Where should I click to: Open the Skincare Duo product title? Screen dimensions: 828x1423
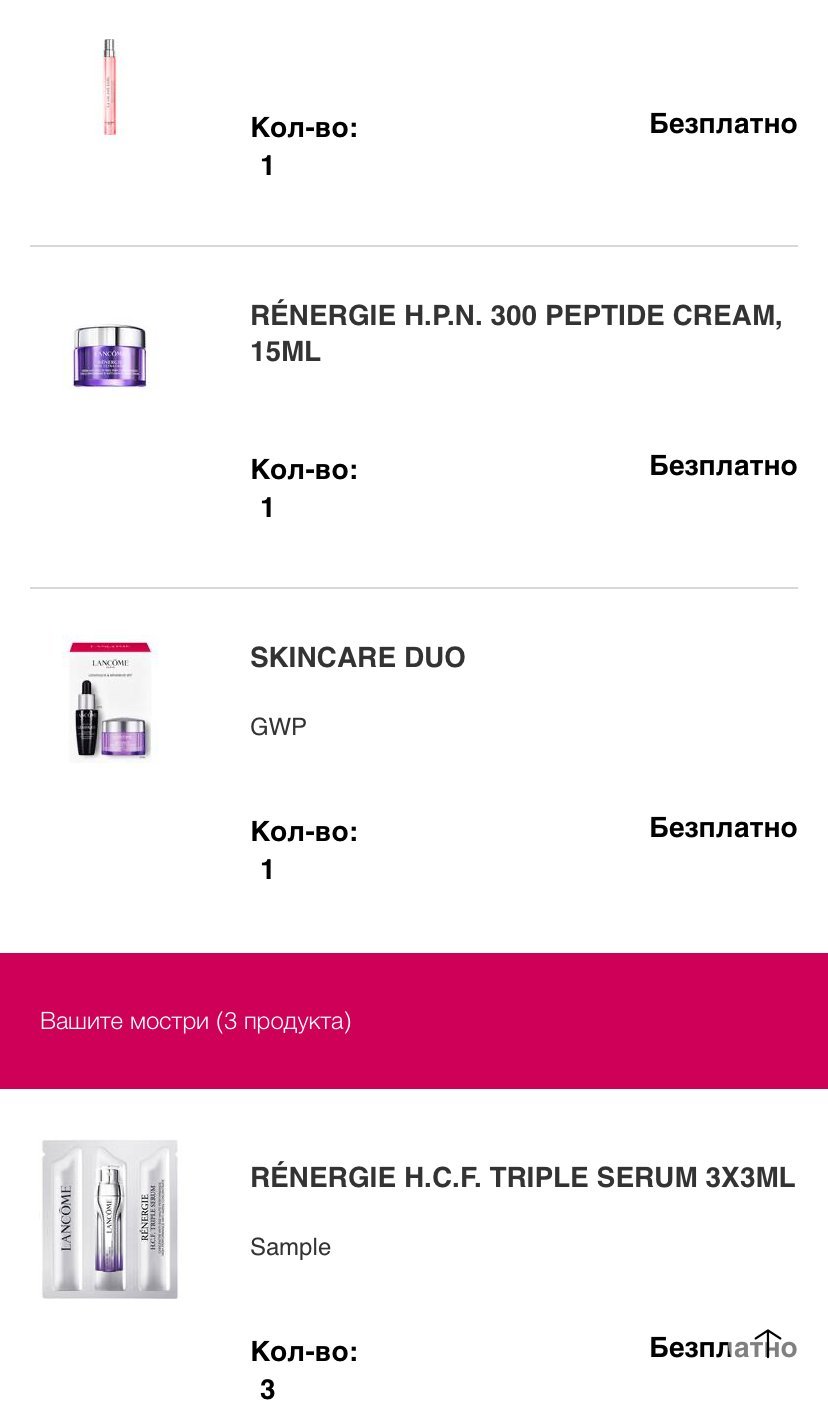pyautogui.click(x=357, y=658)
